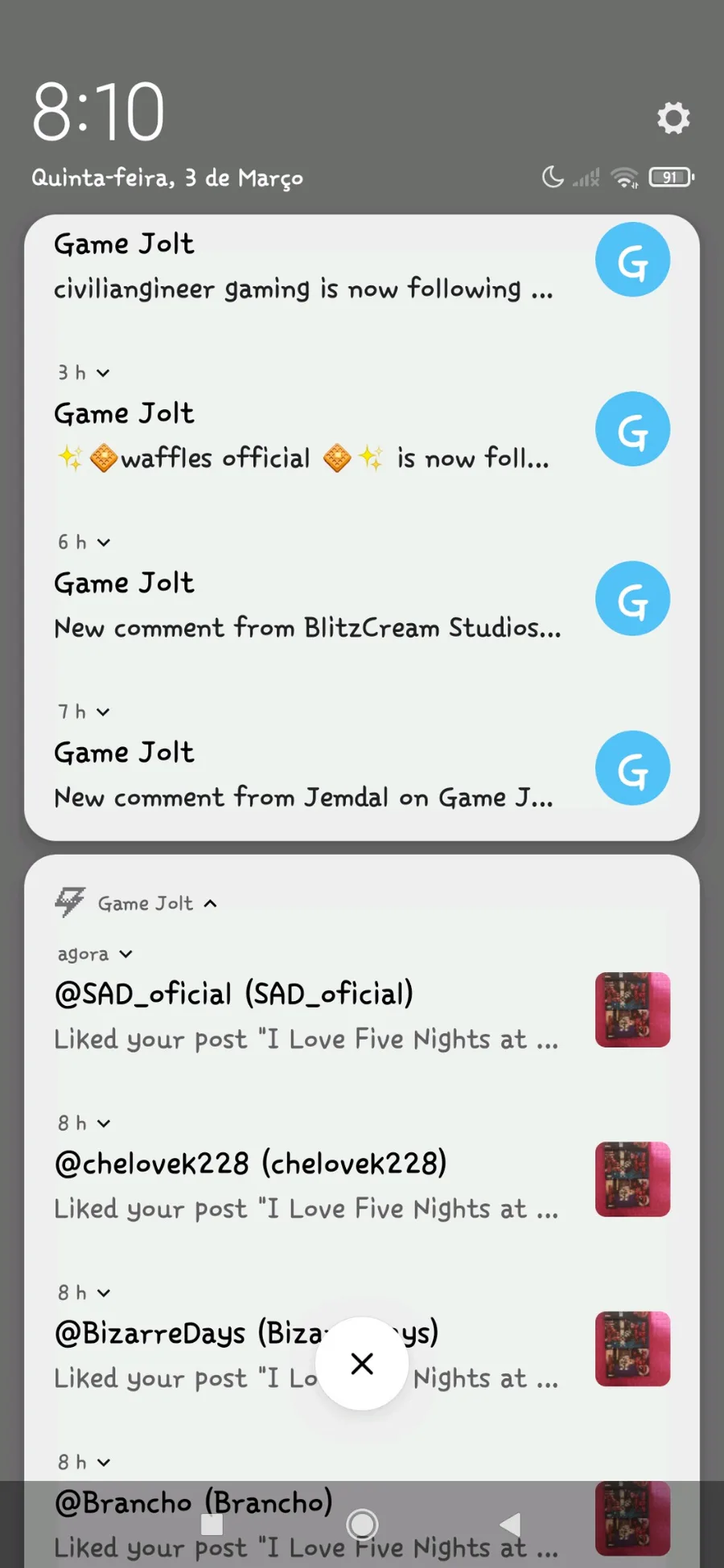
Task: Clear all notifications with the X button
Action: pyautogui.click(x=362, y=1364)
